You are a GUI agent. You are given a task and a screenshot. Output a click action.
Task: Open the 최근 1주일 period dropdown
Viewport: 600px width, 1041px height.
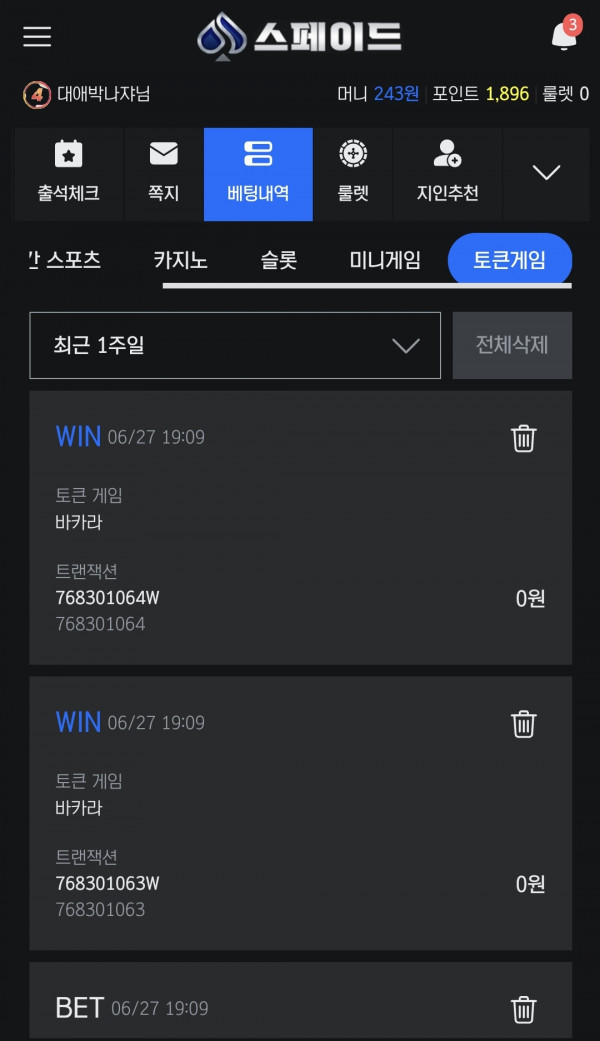235,345
